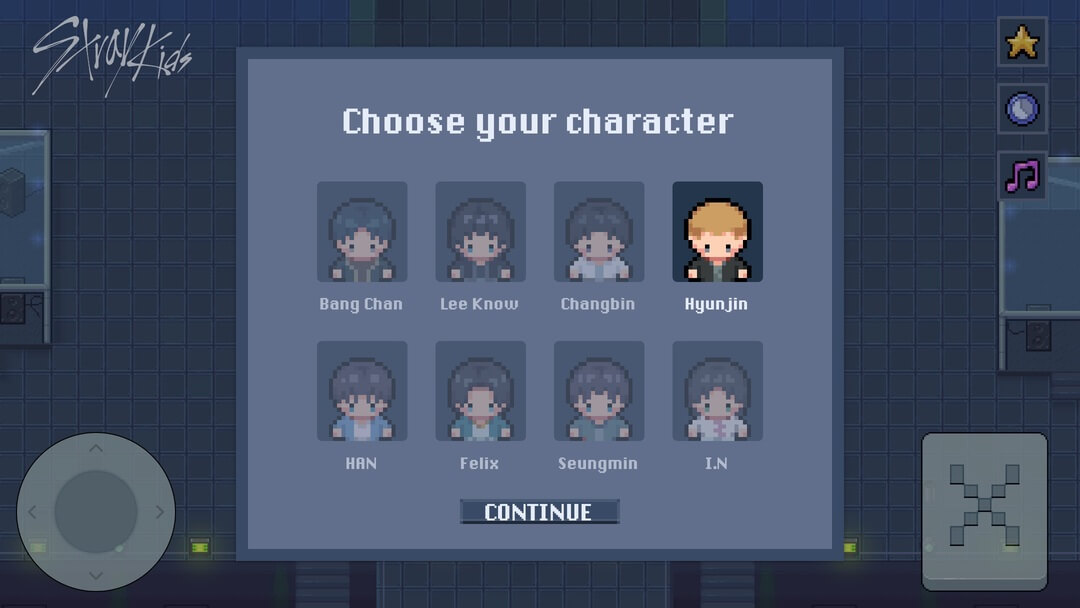Select the Hyunjin character portrait

[717, 232]
